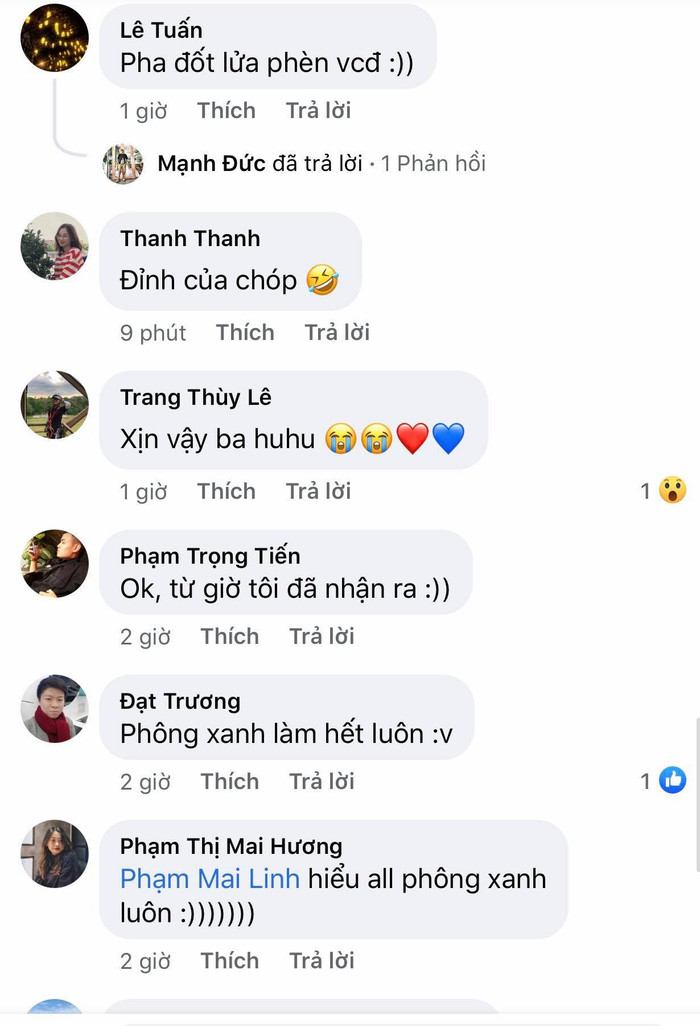700x1026 pixels.
Task: Reply to Đạt Trương's comment
Action: pyautogui.click(x=322, y=781)
